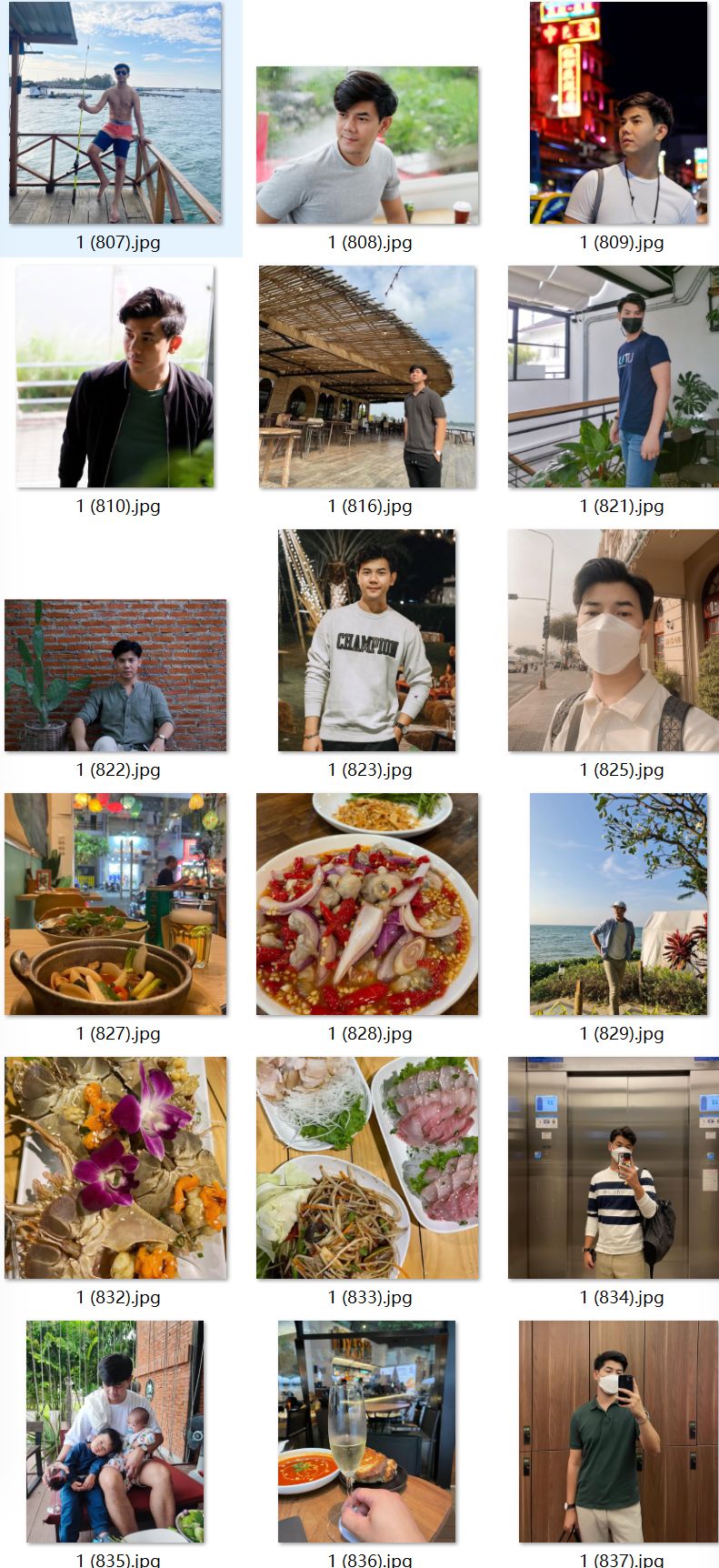The height and width of the screenshot is (1568, 719).
Task: Open photo 1 (816).jpg
Action: click(x=367, y=377)
